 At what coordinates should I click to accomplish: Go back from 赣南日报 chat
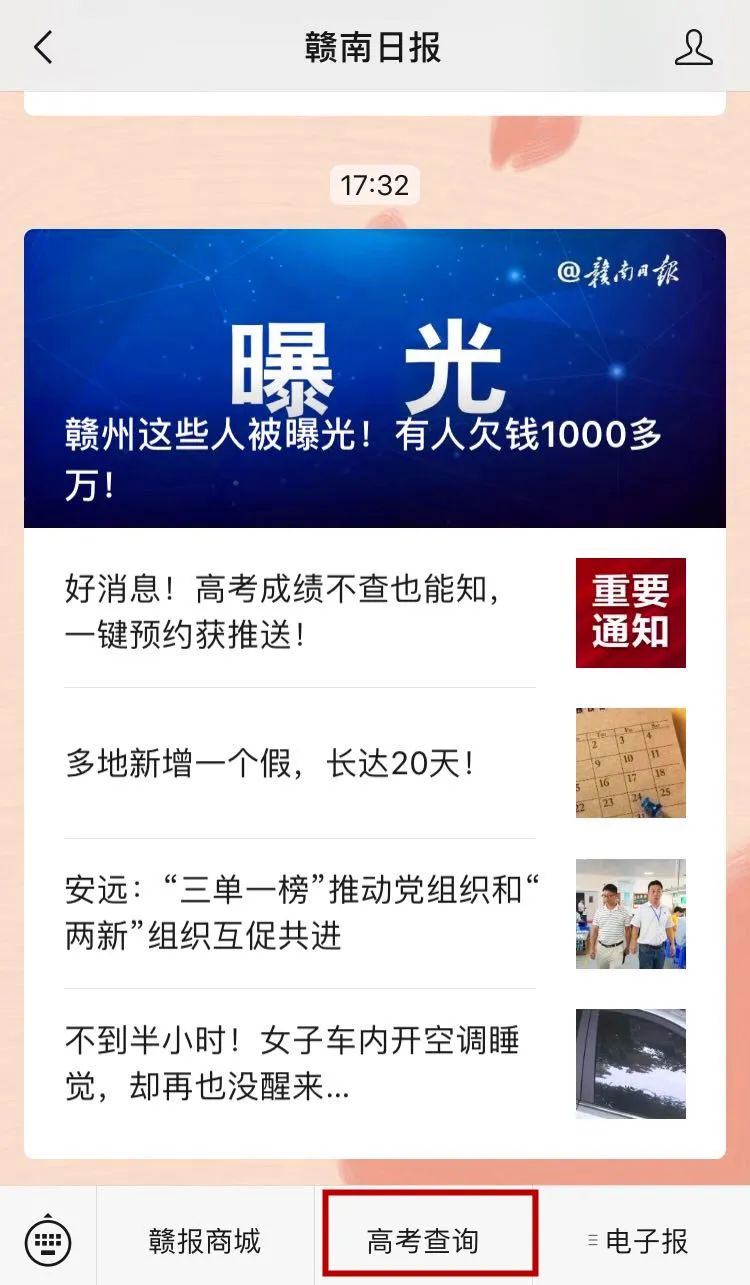[x=43, y=47]
